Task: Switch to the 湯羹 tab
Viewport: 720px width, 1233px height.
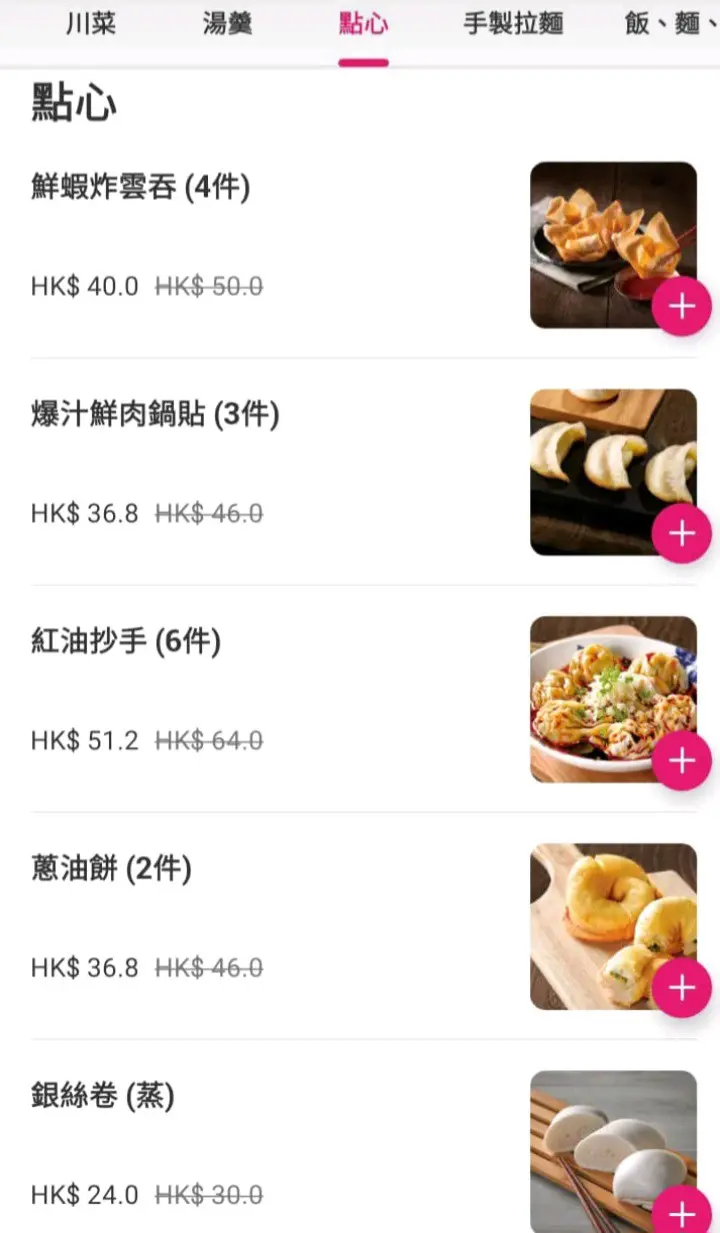Action: click(227, 24)
